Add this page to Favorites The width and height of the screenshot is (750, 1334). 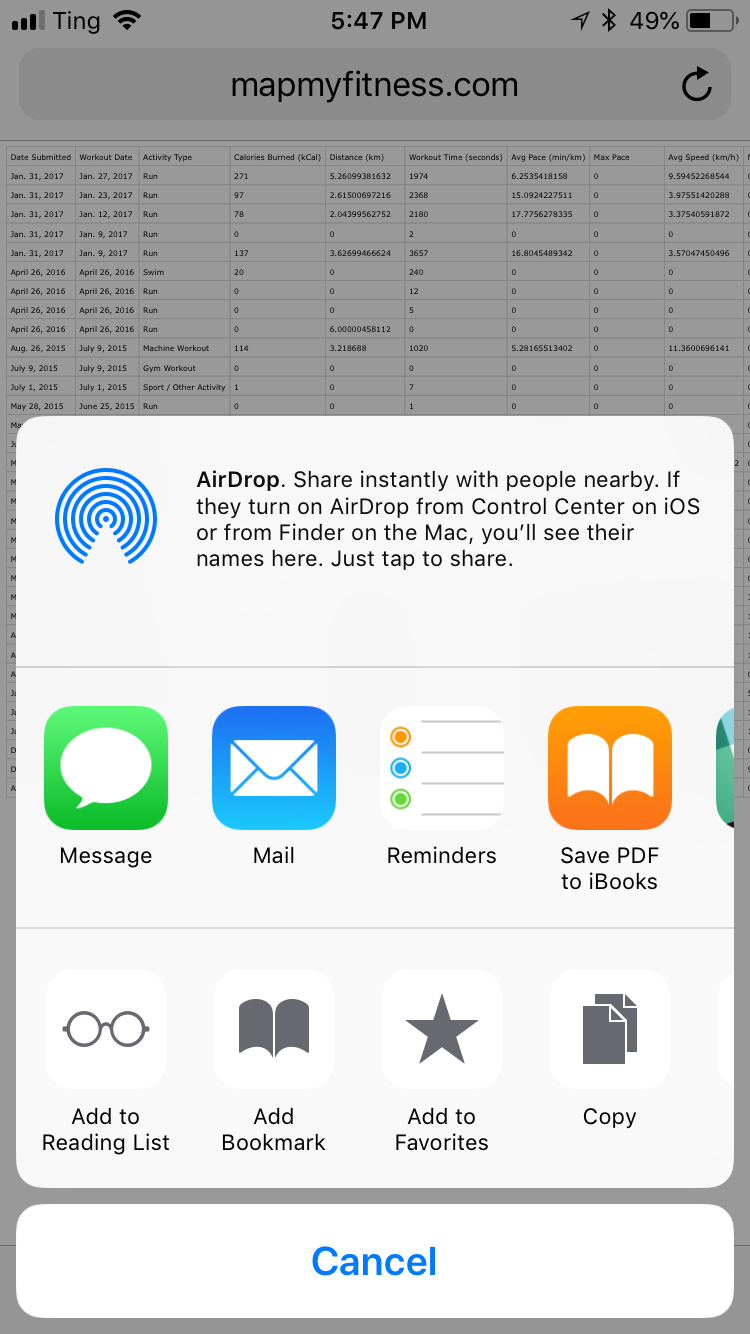coord(442,1029)
